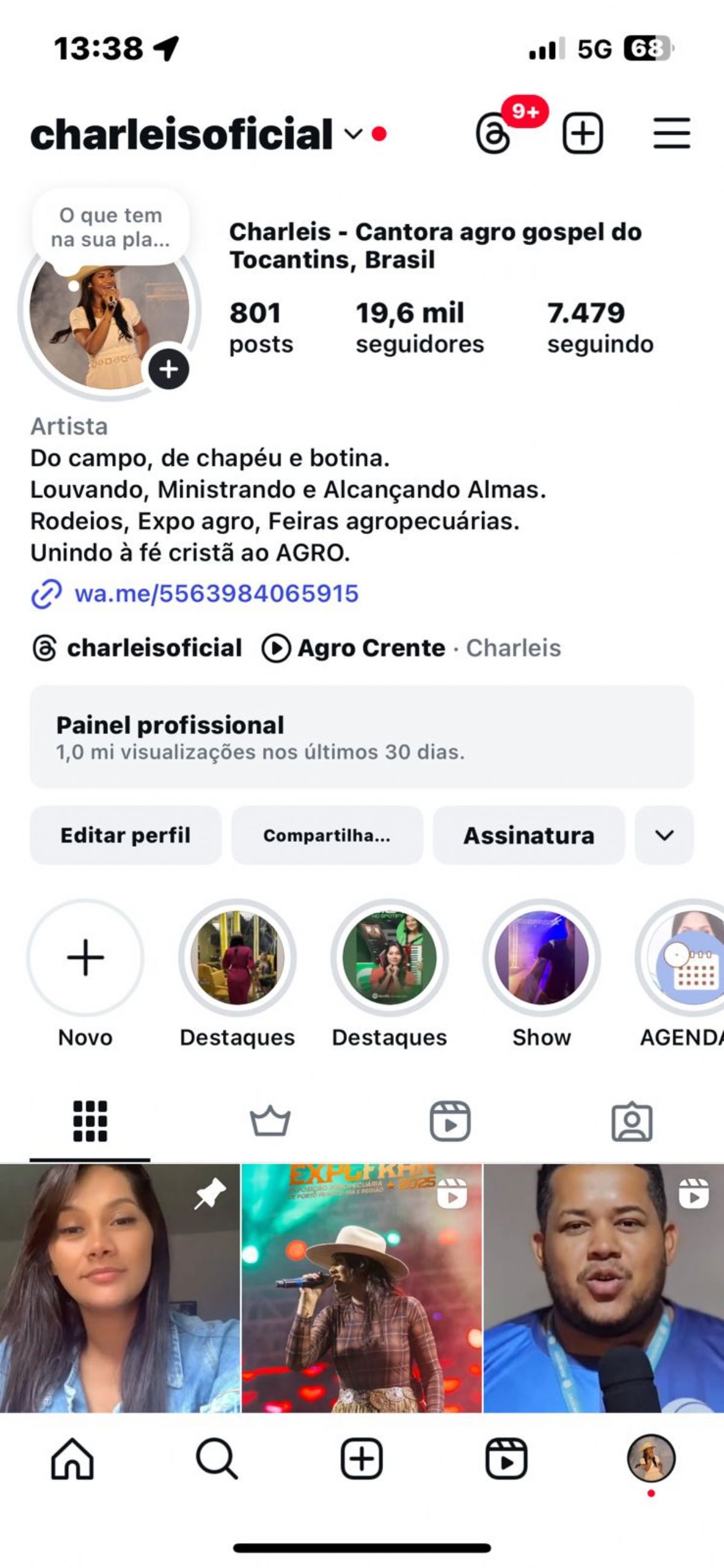This screenshot has height=1568, width=724.
Task: Open the Painel profissional dashboard
Action: tap(361, 736)
